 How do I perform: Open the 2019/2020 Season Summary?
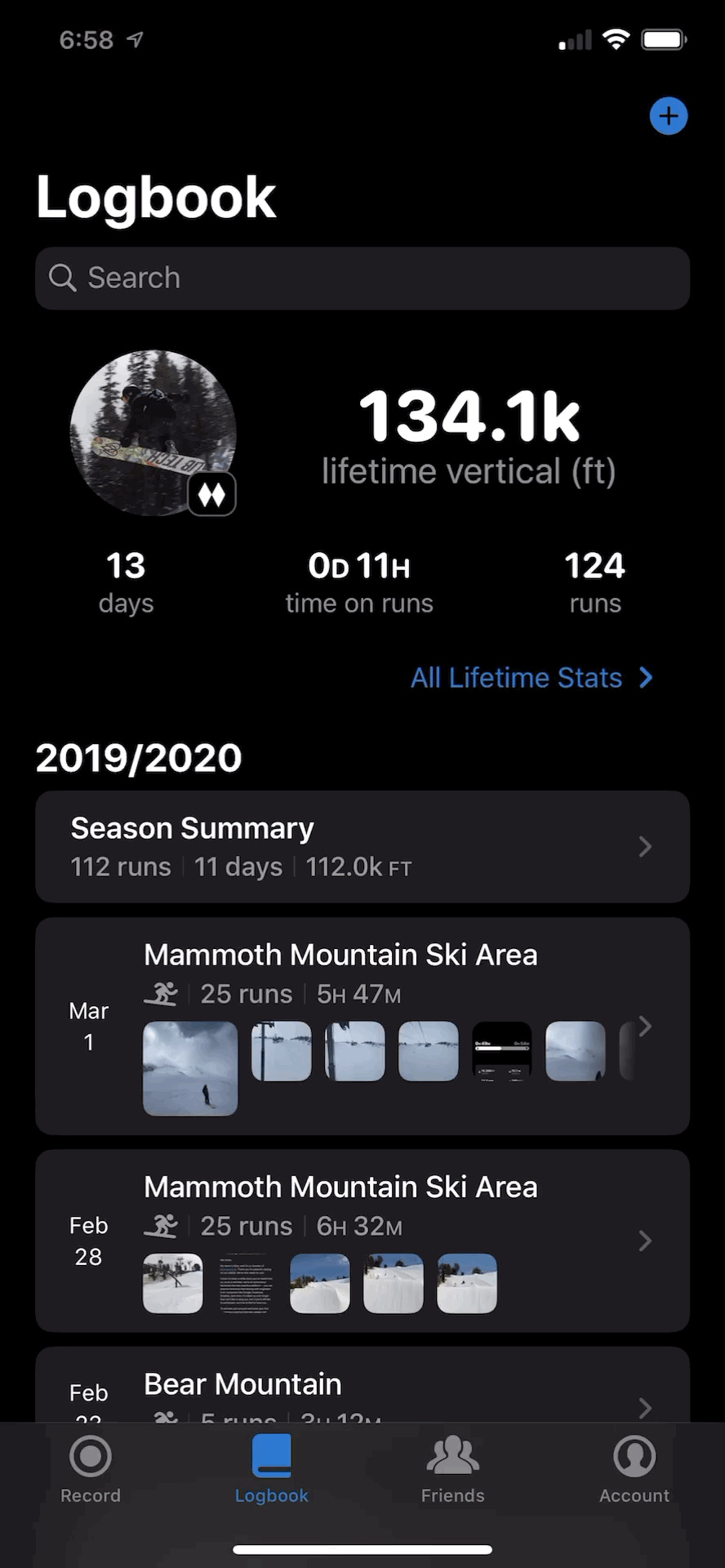[x=362, y=846]
